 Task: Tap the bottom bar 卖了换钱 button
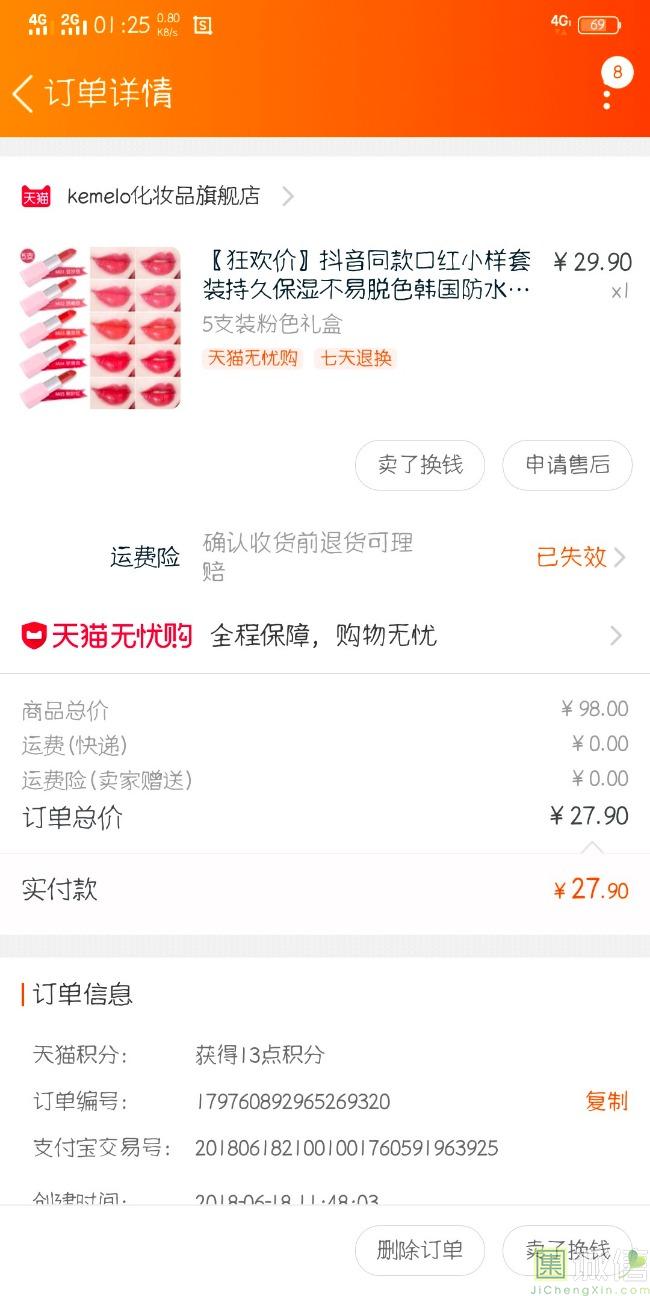tap(567, 1250)
